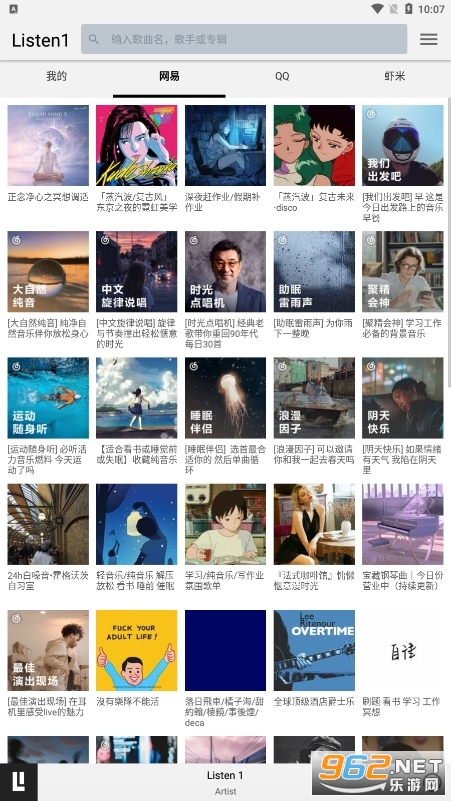This screenshot has width=451, height=801.
Task: Open the hamburger menu
Action: [x=429, y=39]
